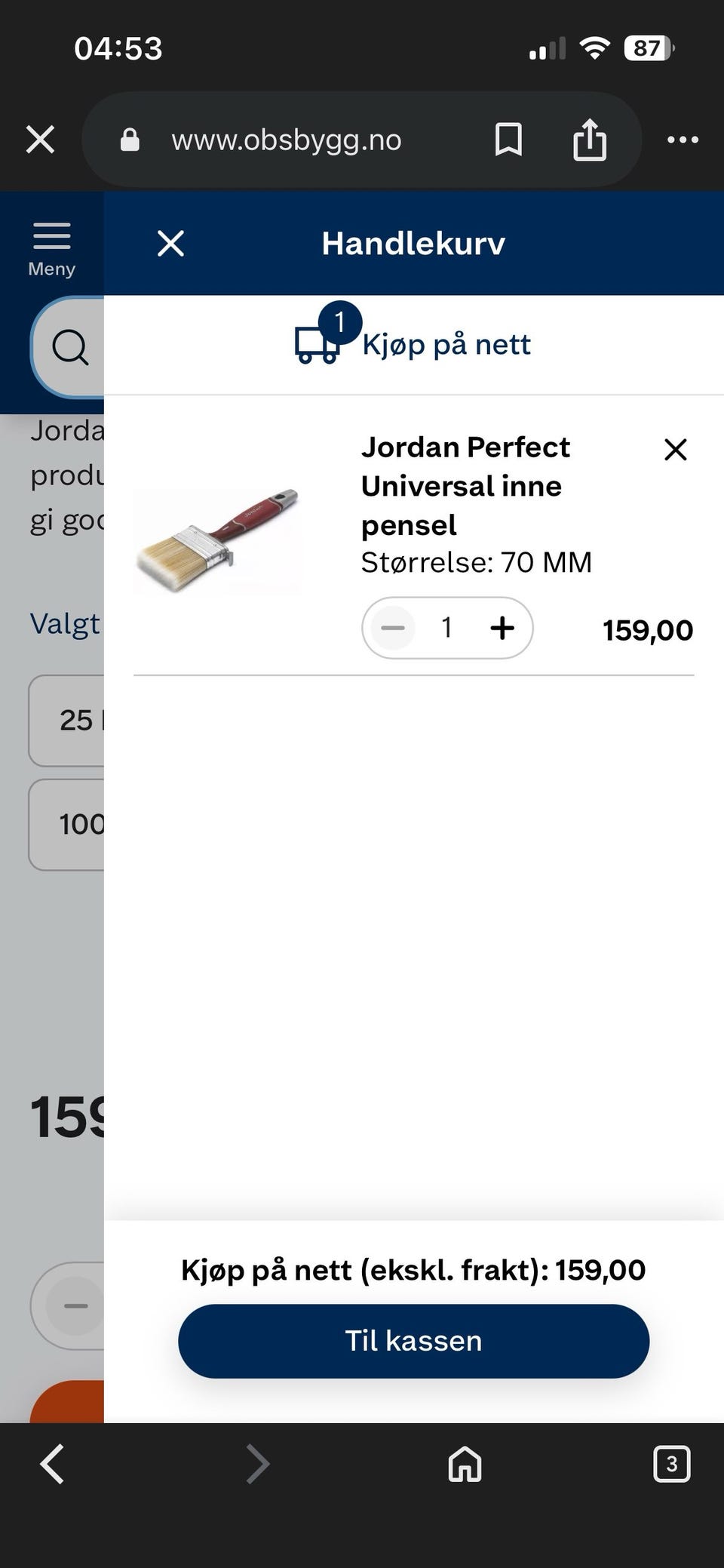This screenshot has height=1568, width=724.
Task: Remove Jordan Perfect pensel from cart
Action: (x=675, y=450)
